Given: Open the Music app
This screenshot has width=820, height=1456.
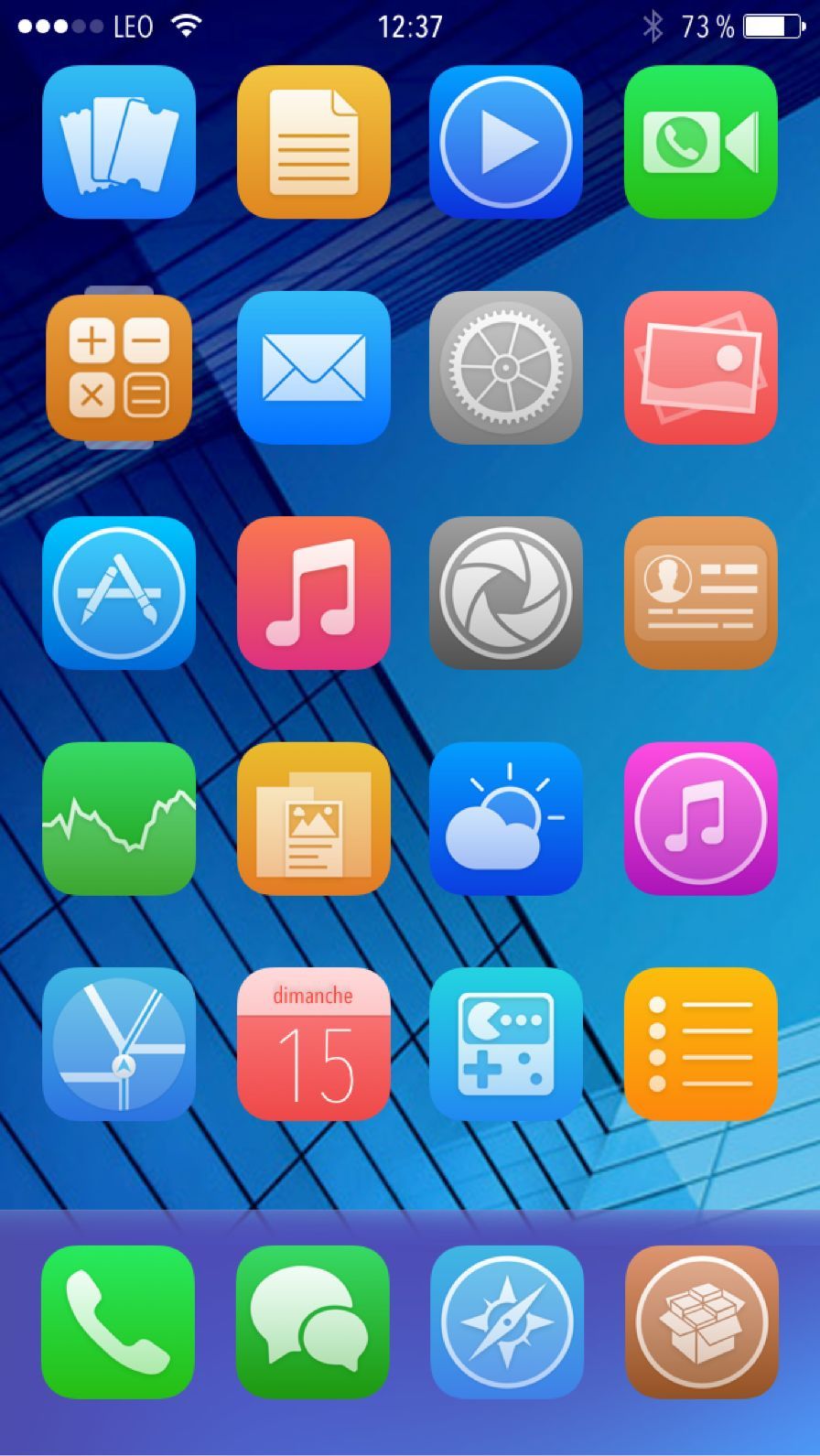Looking at the screenshot, I should 314,593.
